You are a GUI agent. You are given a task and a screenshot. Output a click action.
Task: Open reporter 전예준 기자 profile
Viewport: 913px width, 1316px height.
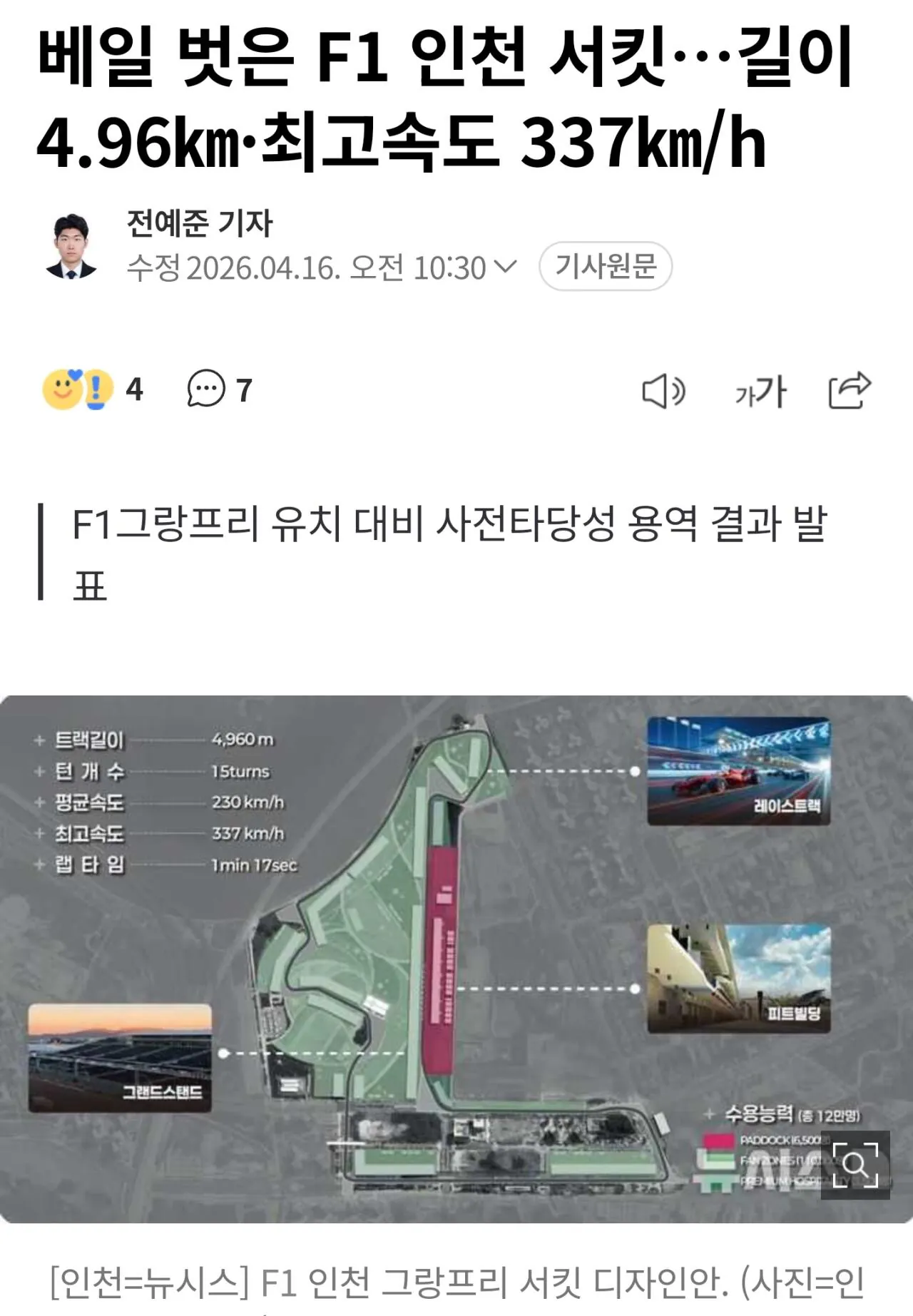coord(199,223)
